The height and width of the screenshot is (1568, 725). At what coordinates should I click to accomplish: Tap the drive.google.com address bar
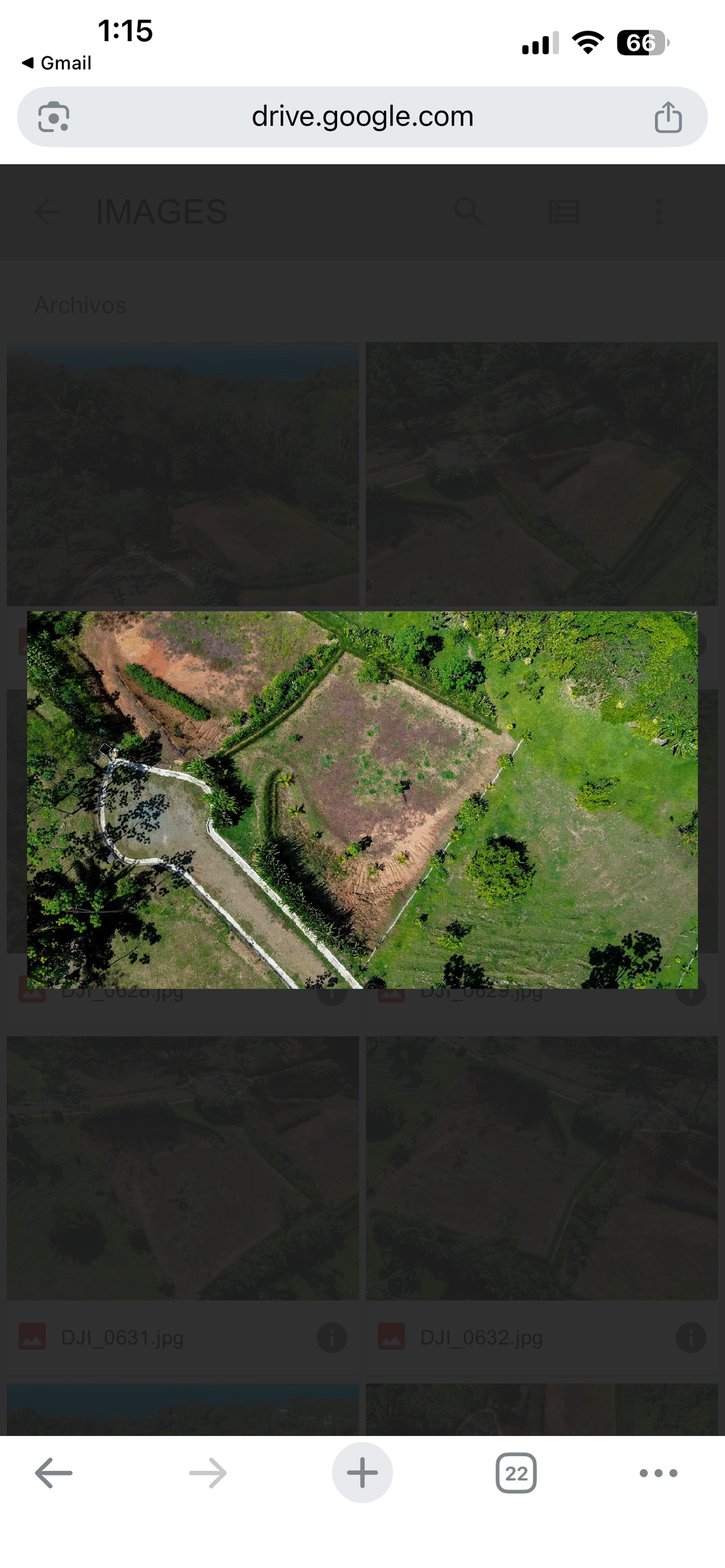coord(362,116)
